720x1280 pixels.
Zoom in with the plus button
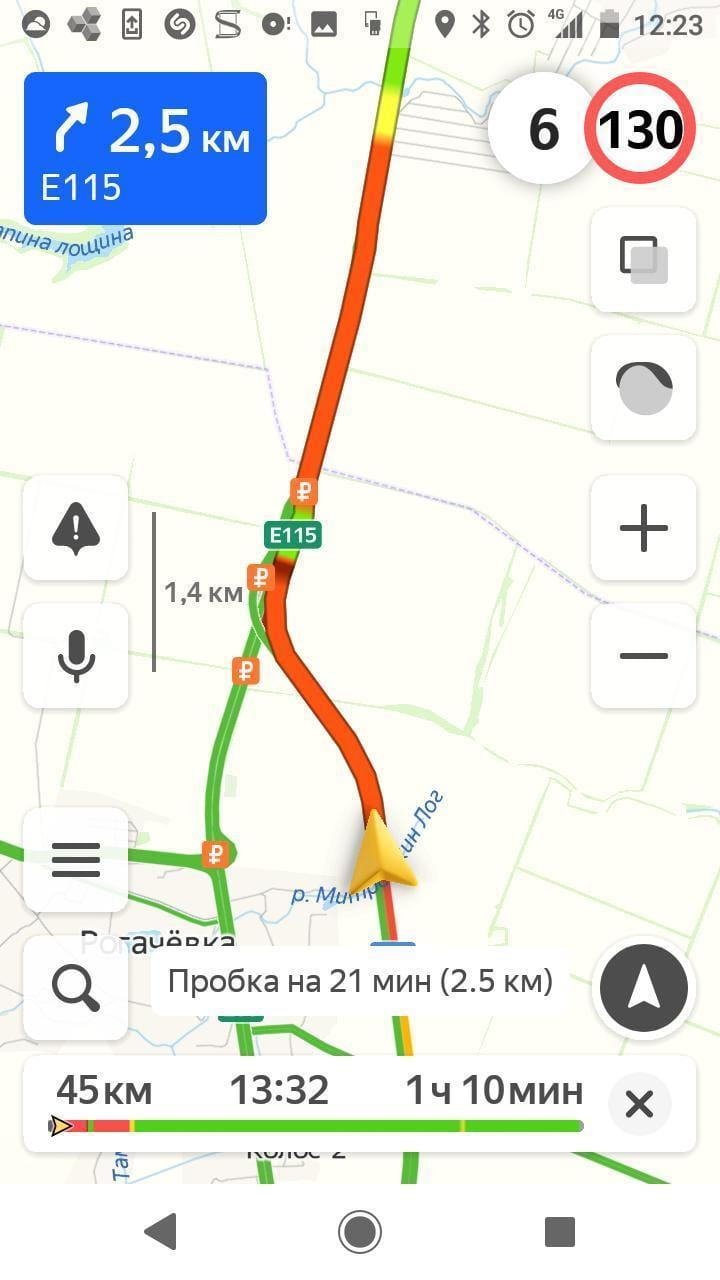click(644, 528)
